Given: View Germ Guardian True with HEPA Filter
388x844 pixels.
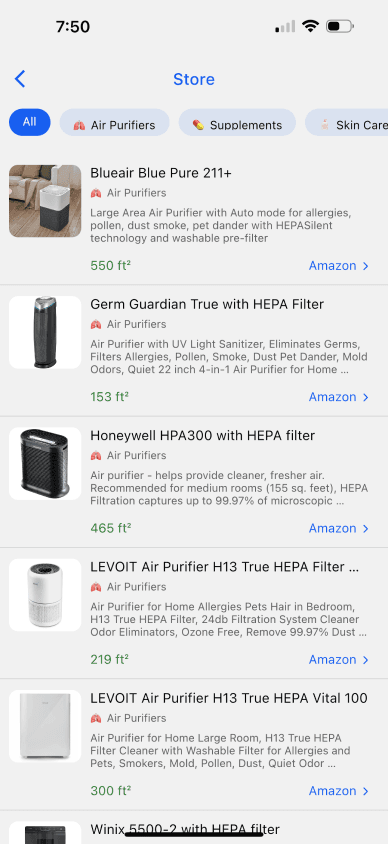Looking at the screenshot, I should [194, 350].
